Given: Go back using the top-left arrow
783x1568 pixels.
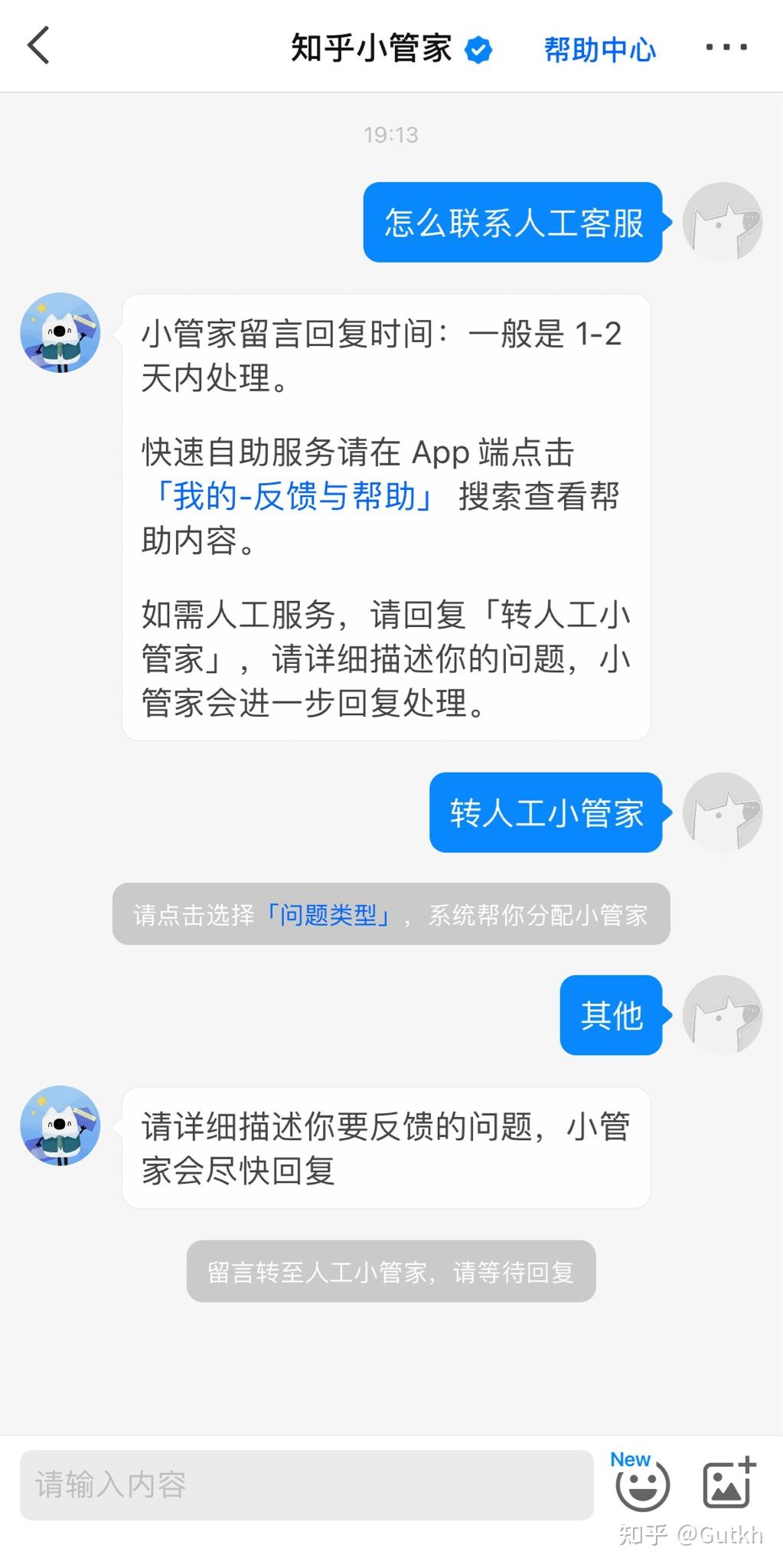Looking at the screenshot, I should tap(38, 46).
